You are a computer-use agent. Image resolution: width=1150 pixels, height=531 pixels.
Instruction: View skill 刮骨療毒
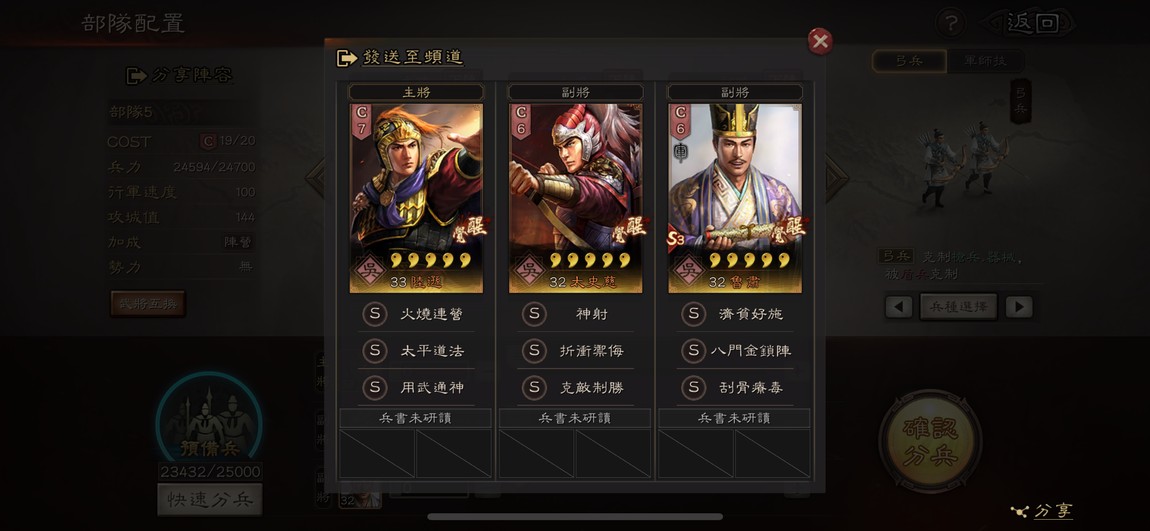tap(735, 387)
